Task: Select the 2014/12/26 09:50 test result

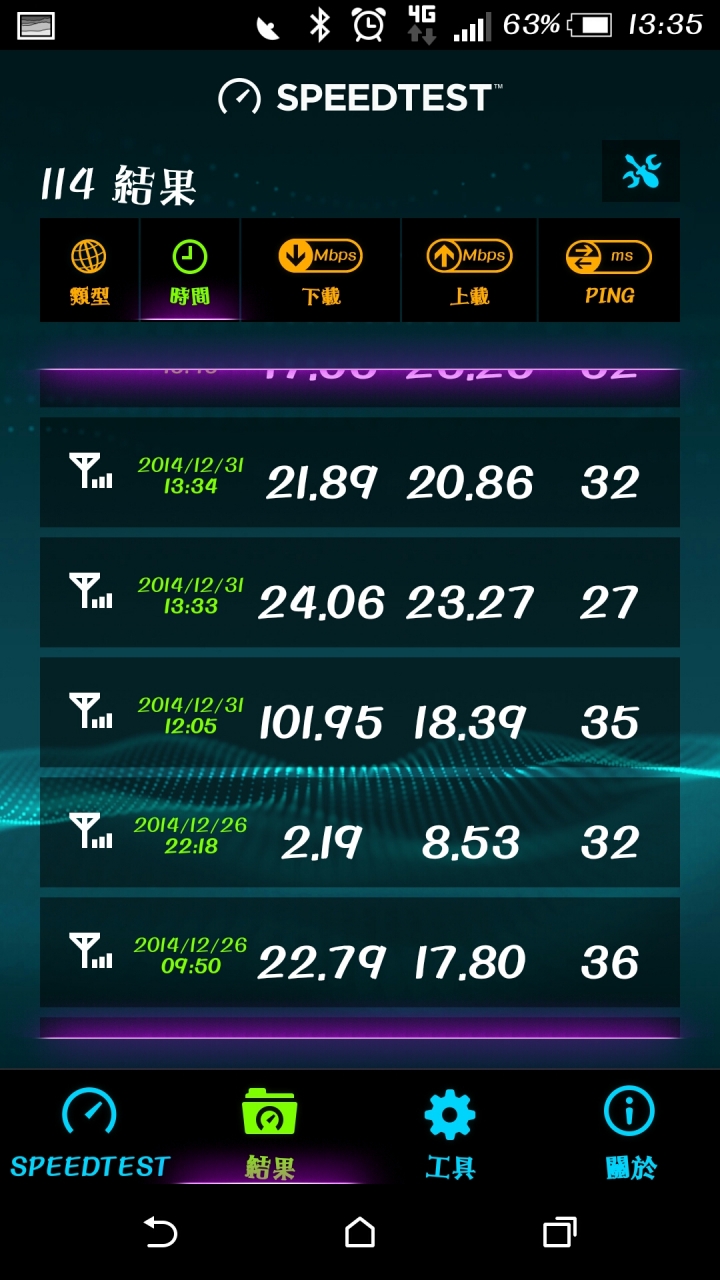Action: tap(360, 952)
